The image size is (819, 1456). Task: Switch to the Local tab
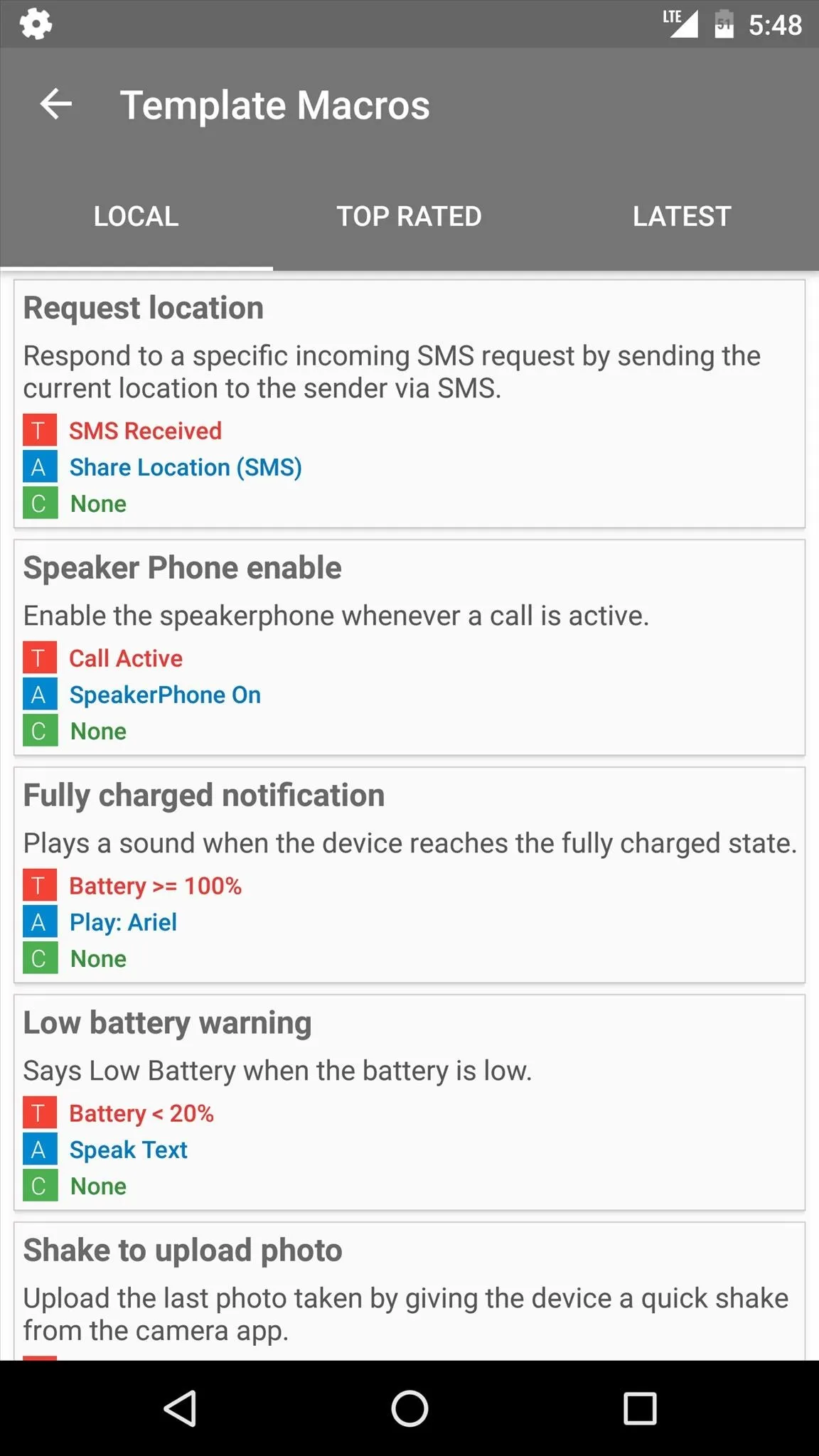click(x=136, y=216)
